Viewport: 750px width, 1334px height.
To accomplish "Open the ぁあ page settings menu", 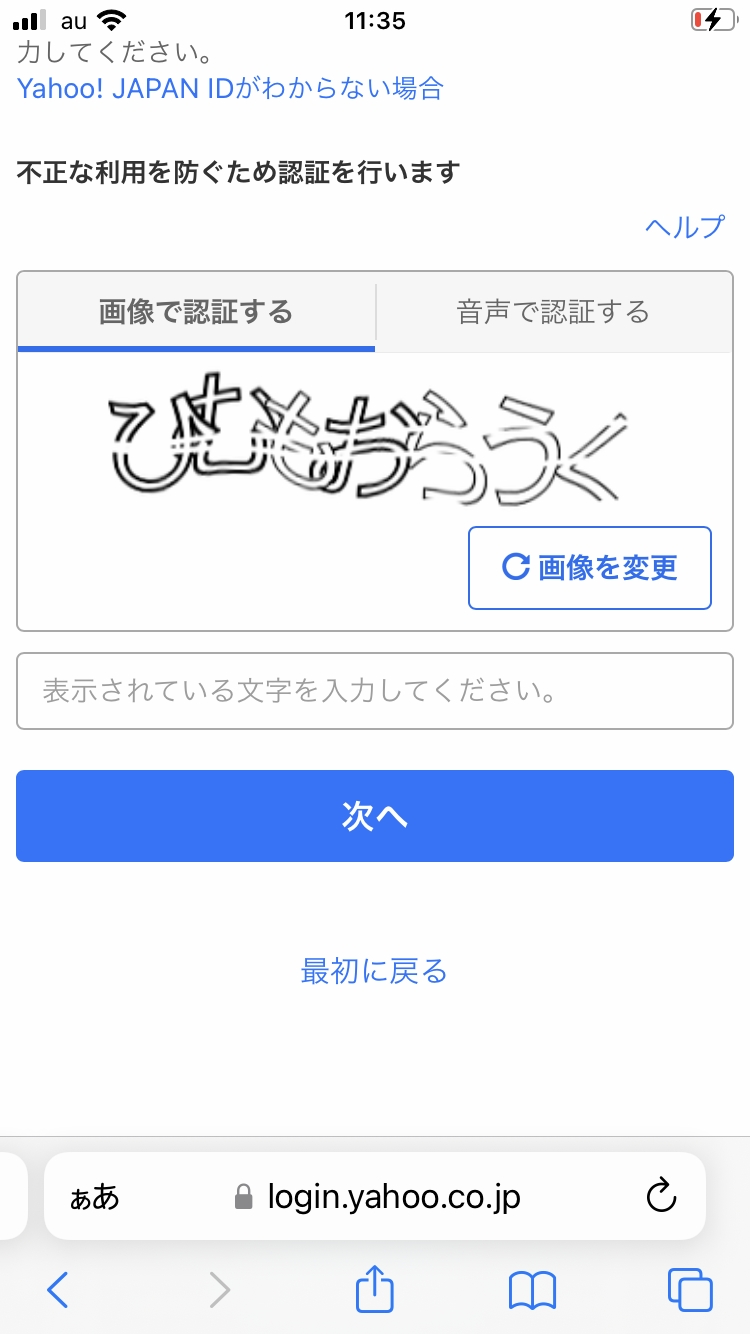I will [94, 1197].
